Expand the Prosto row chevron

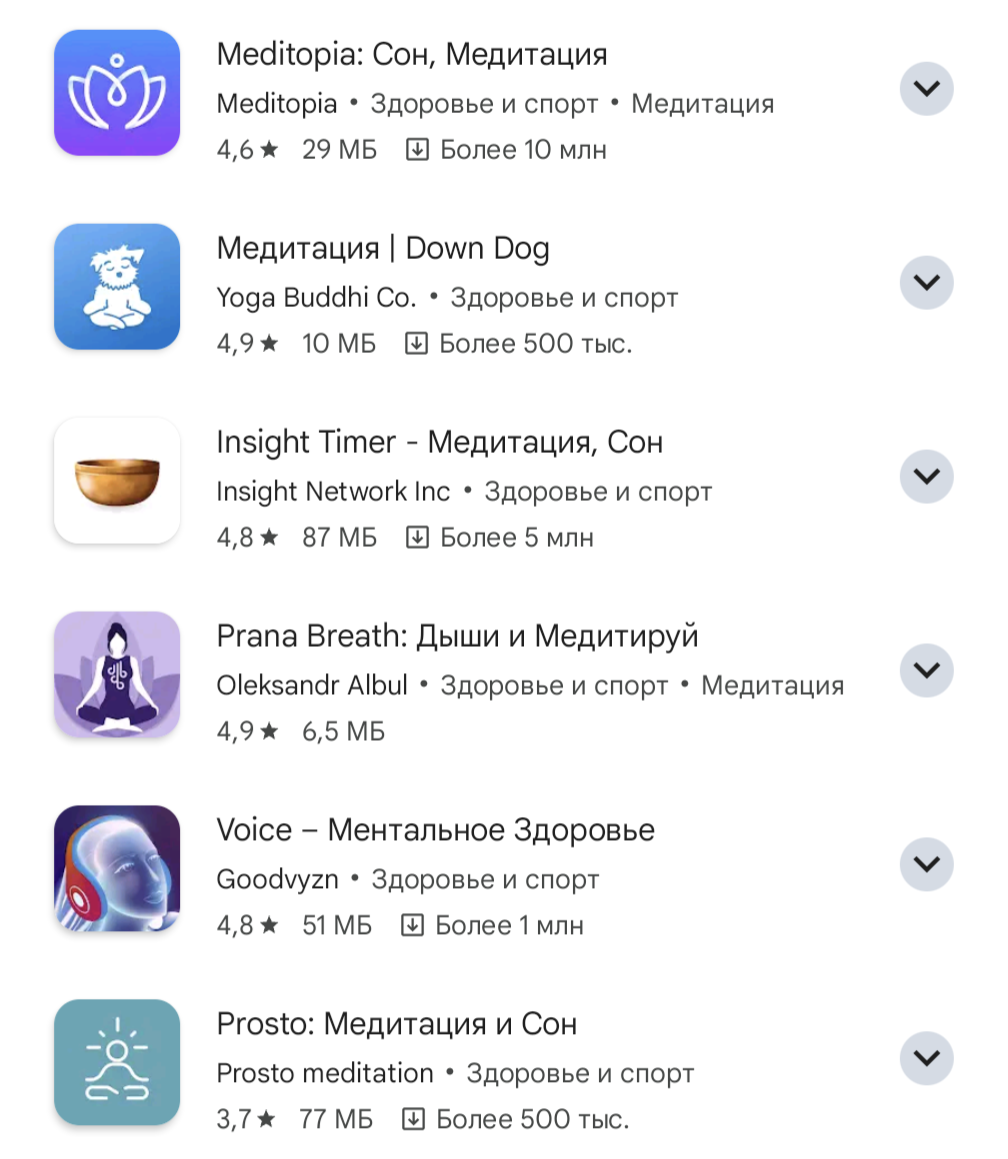[x=926, y=1058]
